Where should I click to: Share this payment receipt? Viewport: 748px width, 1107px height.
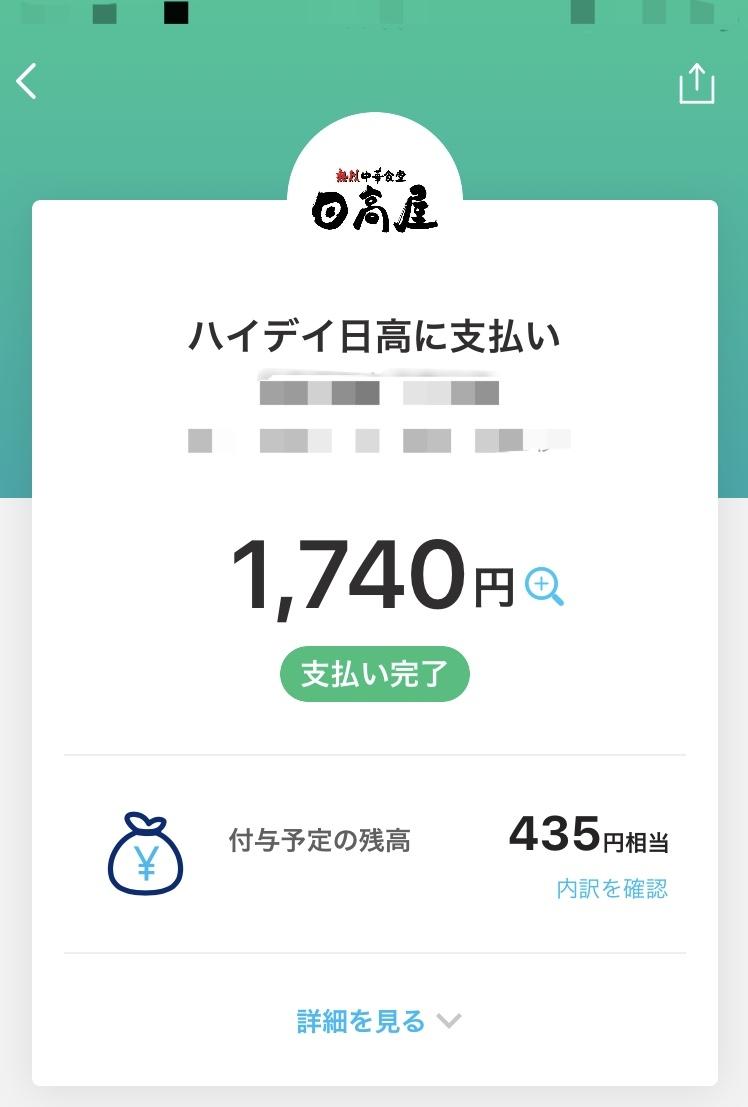(x=697, y=83)
